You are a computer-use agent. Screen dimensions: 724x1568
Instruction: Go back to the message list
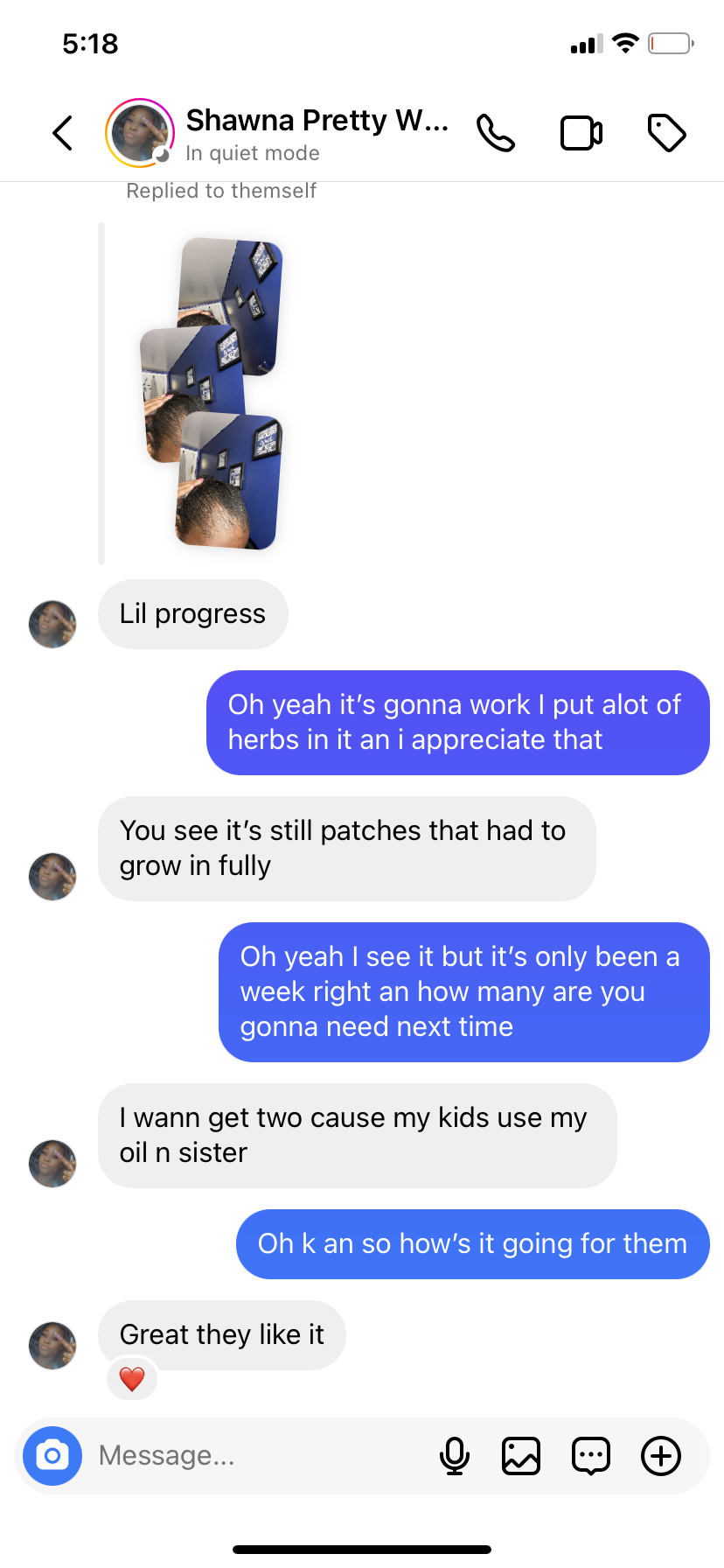click(63, 133)
